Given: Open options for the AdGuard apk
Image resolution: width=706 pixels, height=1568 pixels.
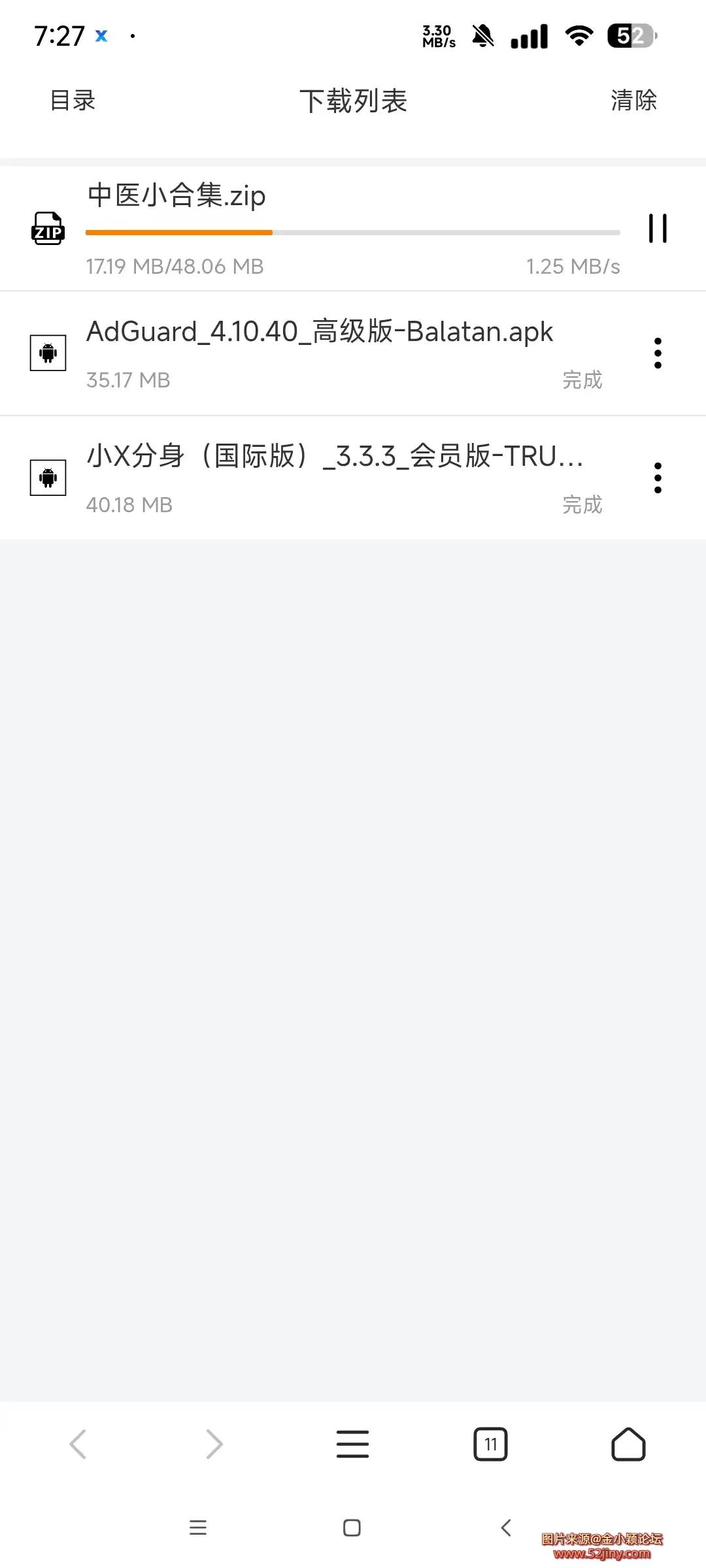Looking at the screenshot, I should pyautogui.click(x=658, y=353).
